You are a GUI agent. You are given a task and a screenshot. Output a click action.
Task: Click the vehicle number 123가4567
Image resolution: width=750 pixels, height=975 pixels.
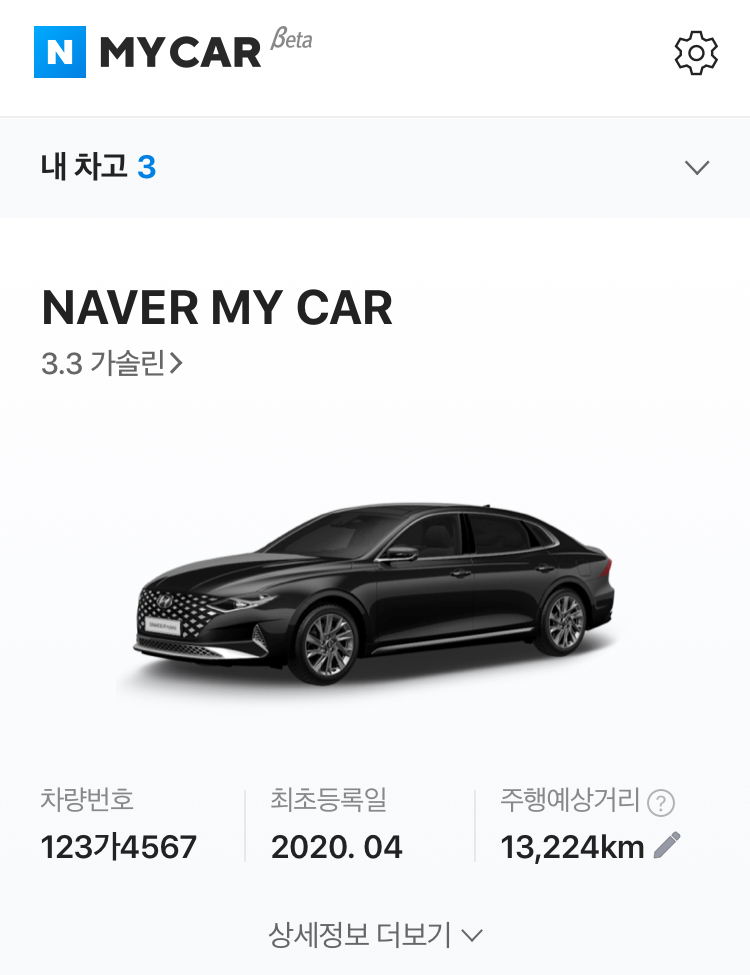click(x=119, y=847)
